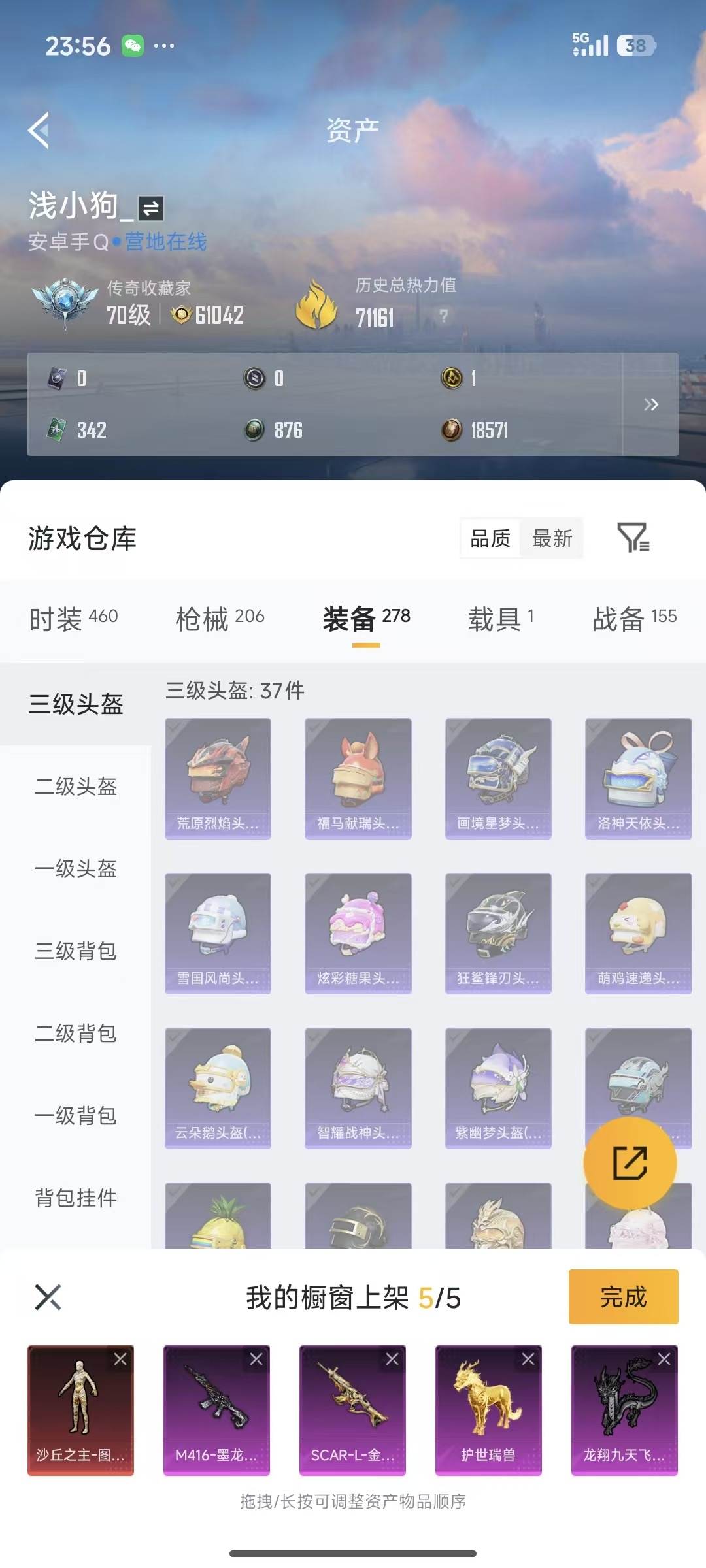This screenshot has height=1568, width=706.
Task: Tap the back arrow on the 资产 page
Action: [x=39, y=129]
